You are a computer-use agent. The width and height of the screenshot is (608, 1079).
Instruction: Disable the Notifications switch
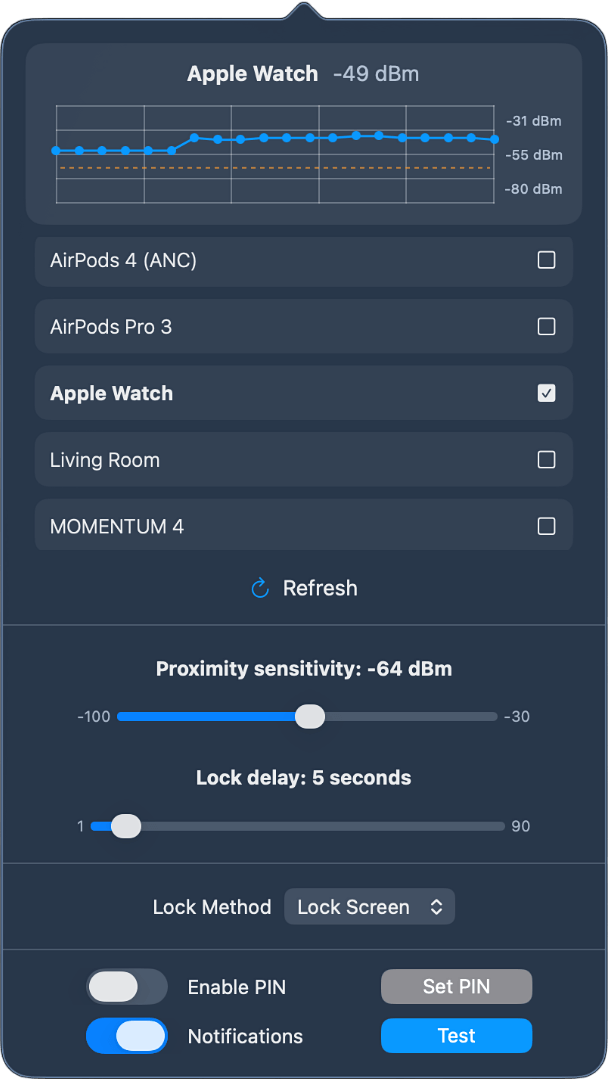click(x=127, y=1036)
